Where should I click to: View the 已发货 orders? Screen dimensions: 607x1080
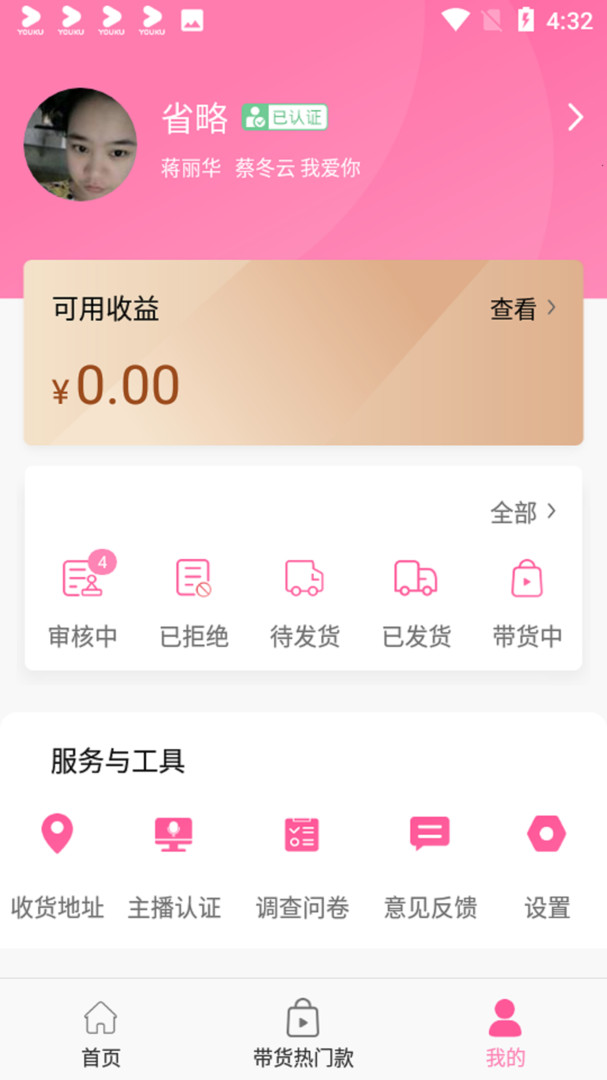[x=416, y=600]
